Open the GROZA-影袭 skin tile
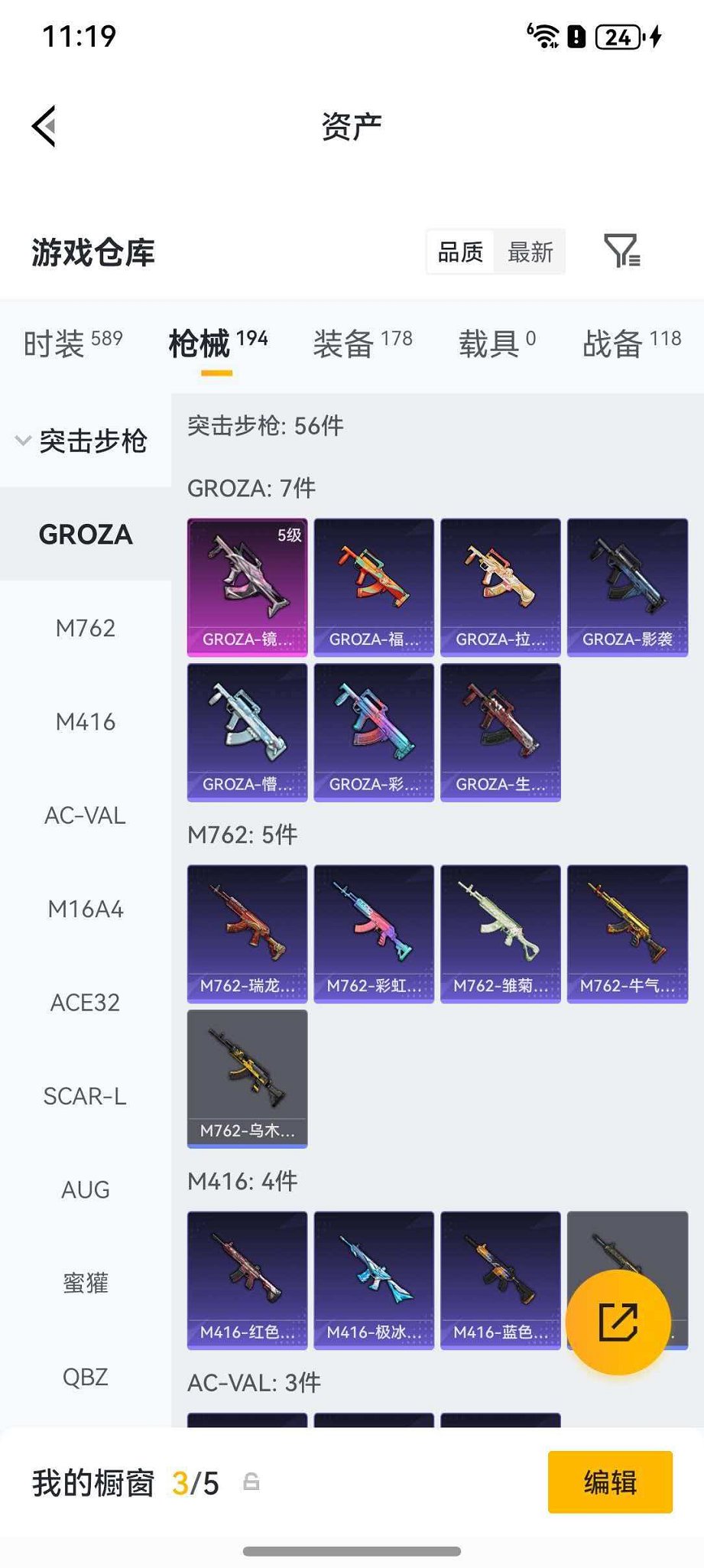The height and width of the screenshot is (1568, 704). pos(627,587)
